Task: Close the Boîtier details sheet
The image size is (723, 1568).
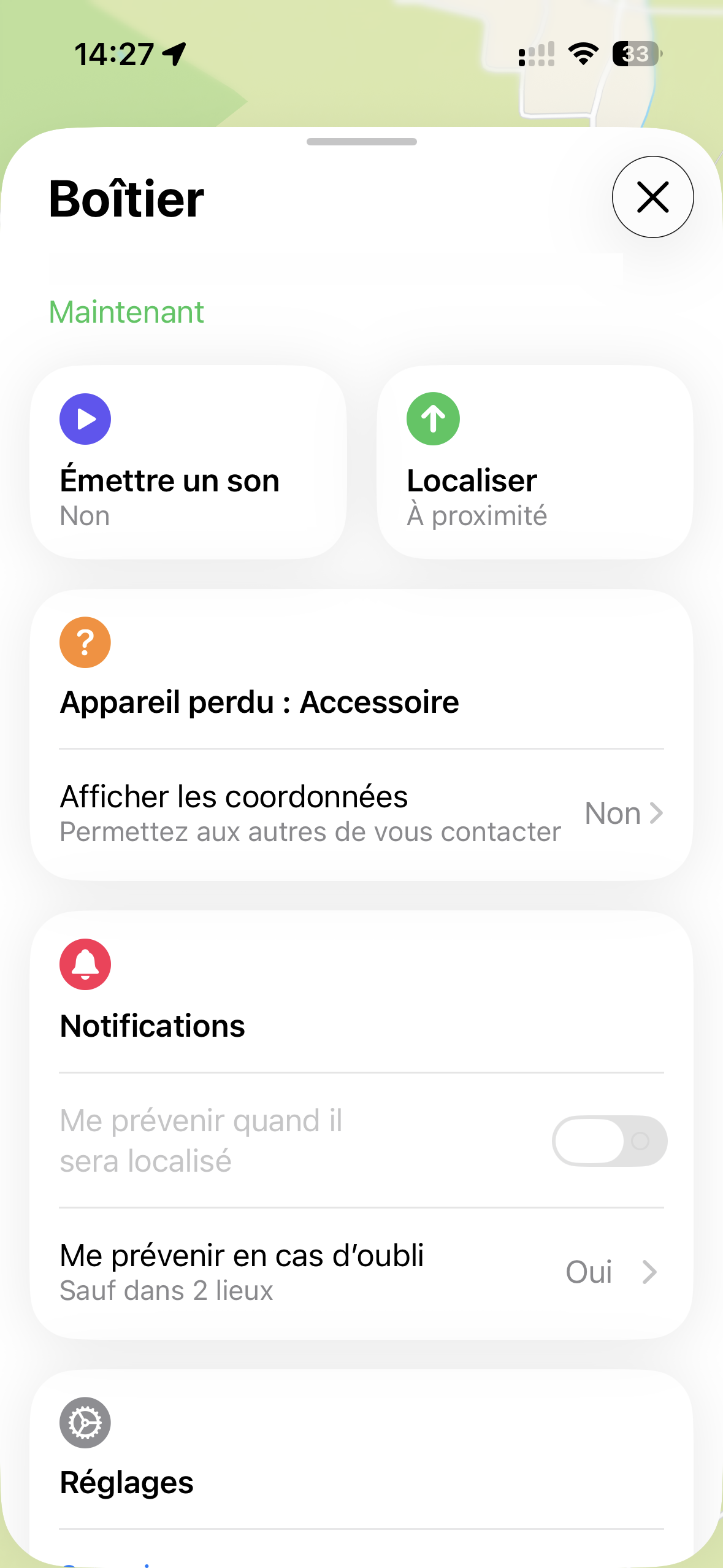Action: pyautogui.click(x=652, y=197)
